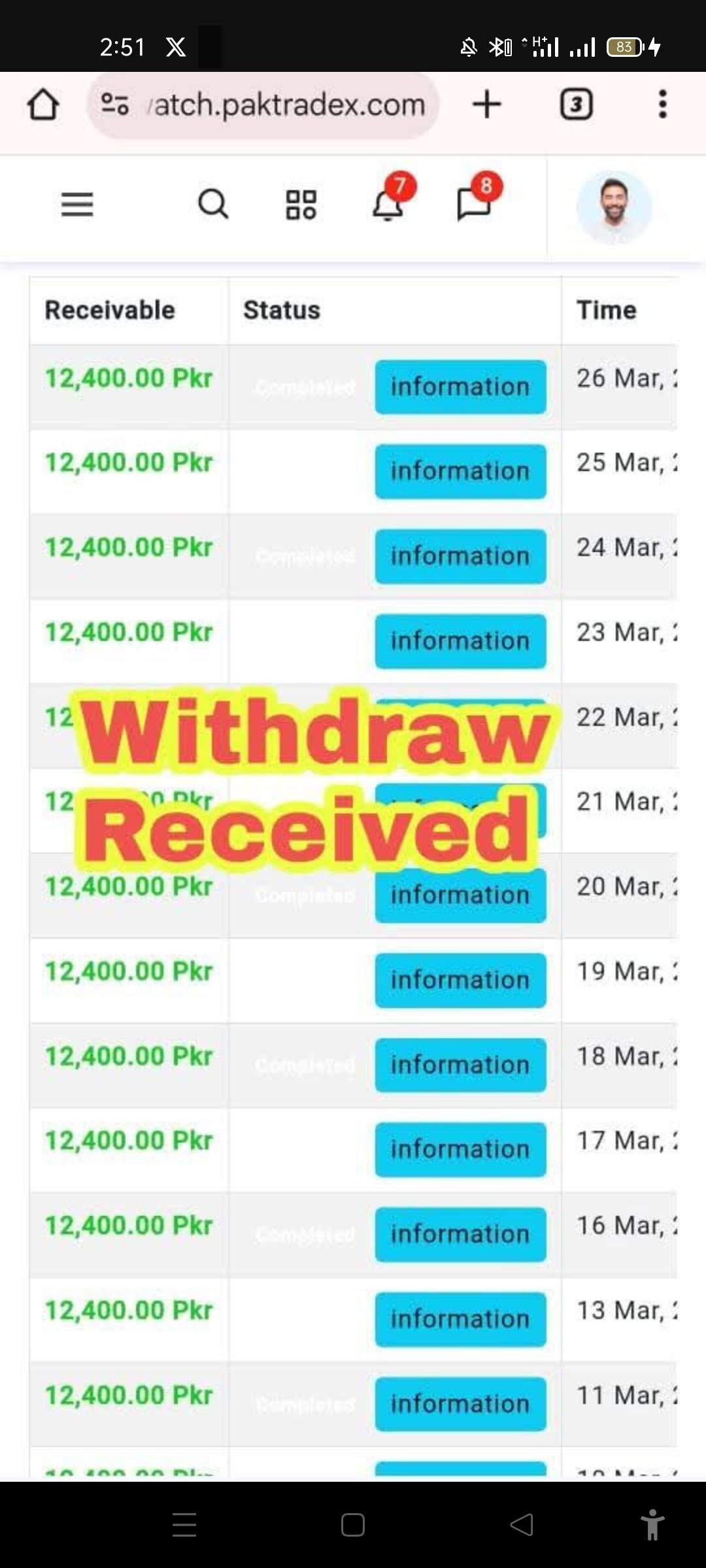This screenshot has height=1568, width=706.
Task: Open the site's hamburger menu
Action: tap(77, 204)
